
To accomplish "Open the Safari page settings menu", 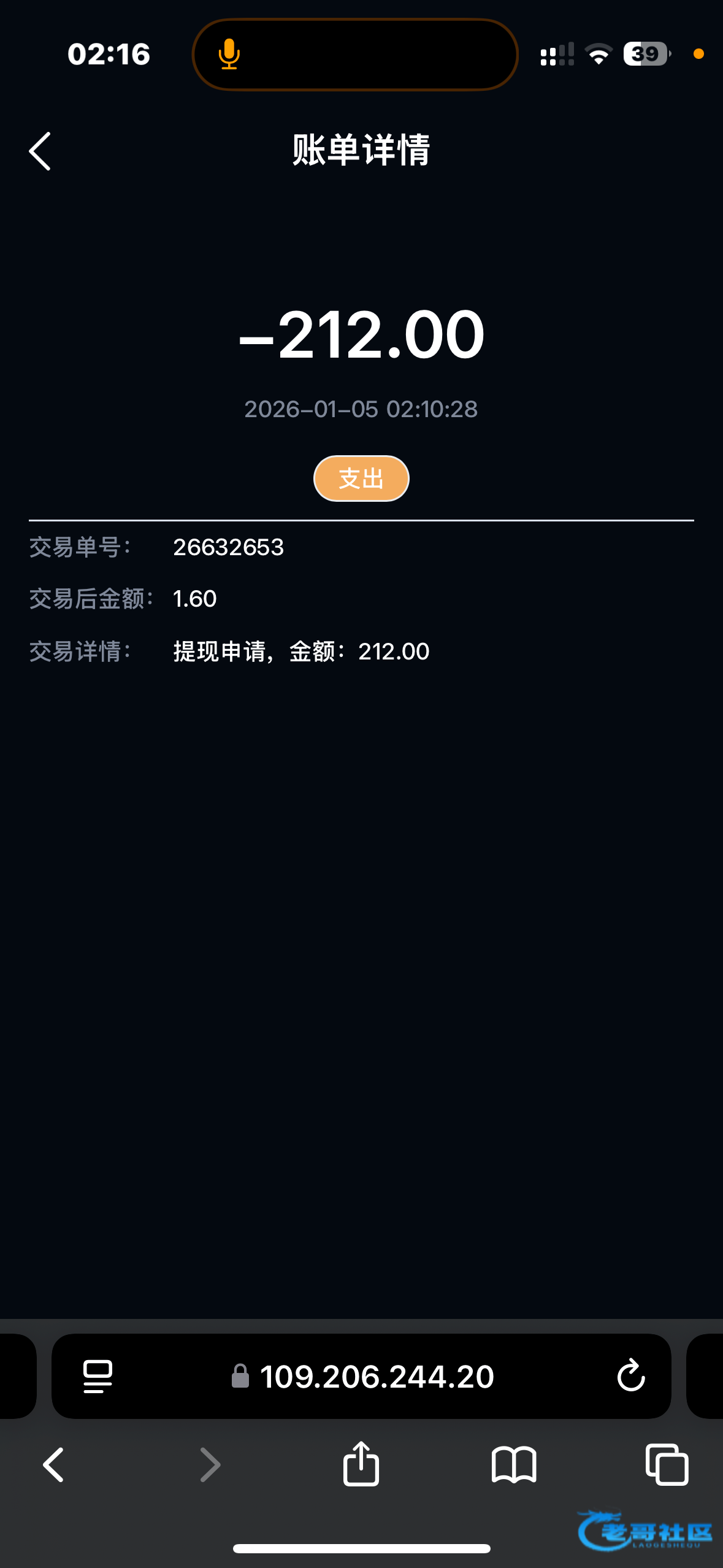I will 98,1376.
